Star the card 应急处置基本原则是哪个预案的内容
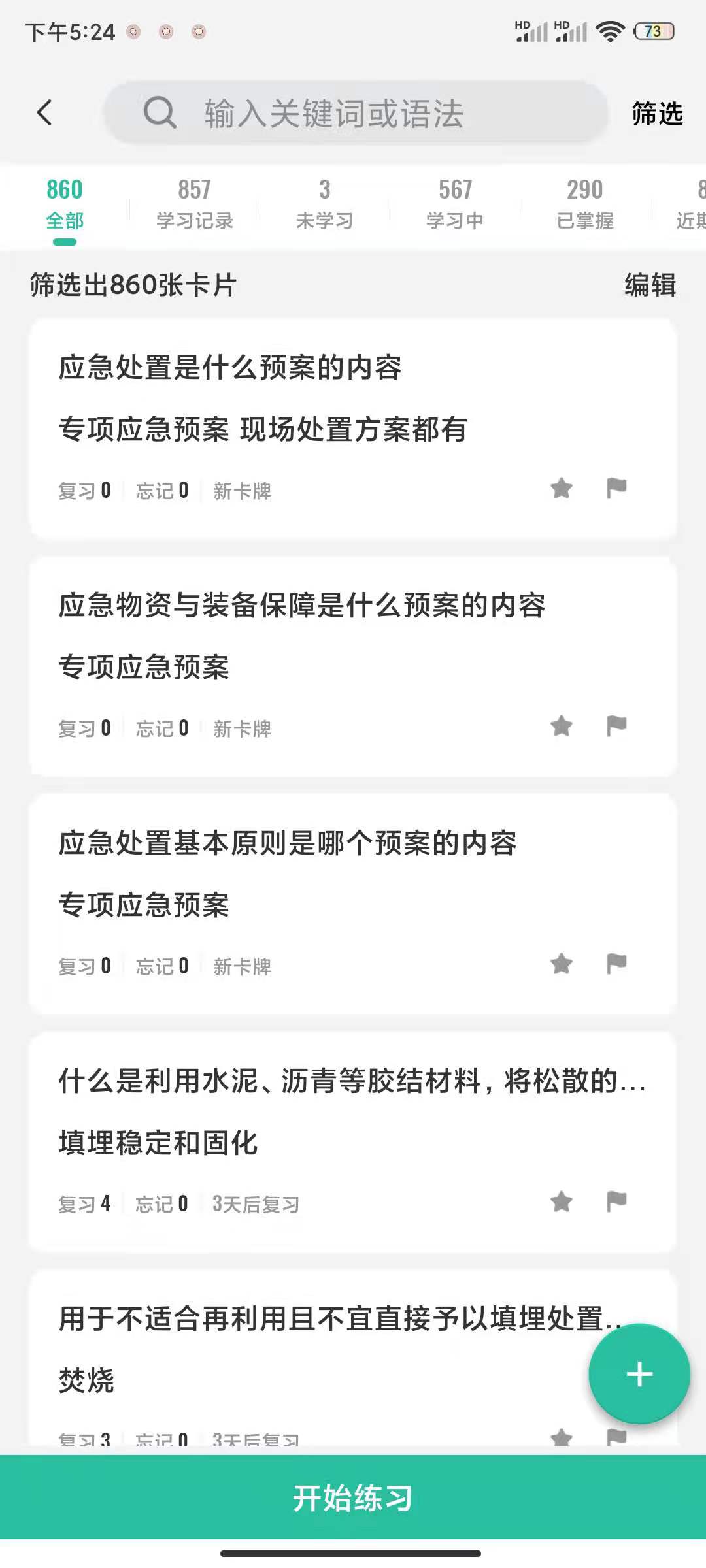The image size is (706, 1568). [562, 963]
